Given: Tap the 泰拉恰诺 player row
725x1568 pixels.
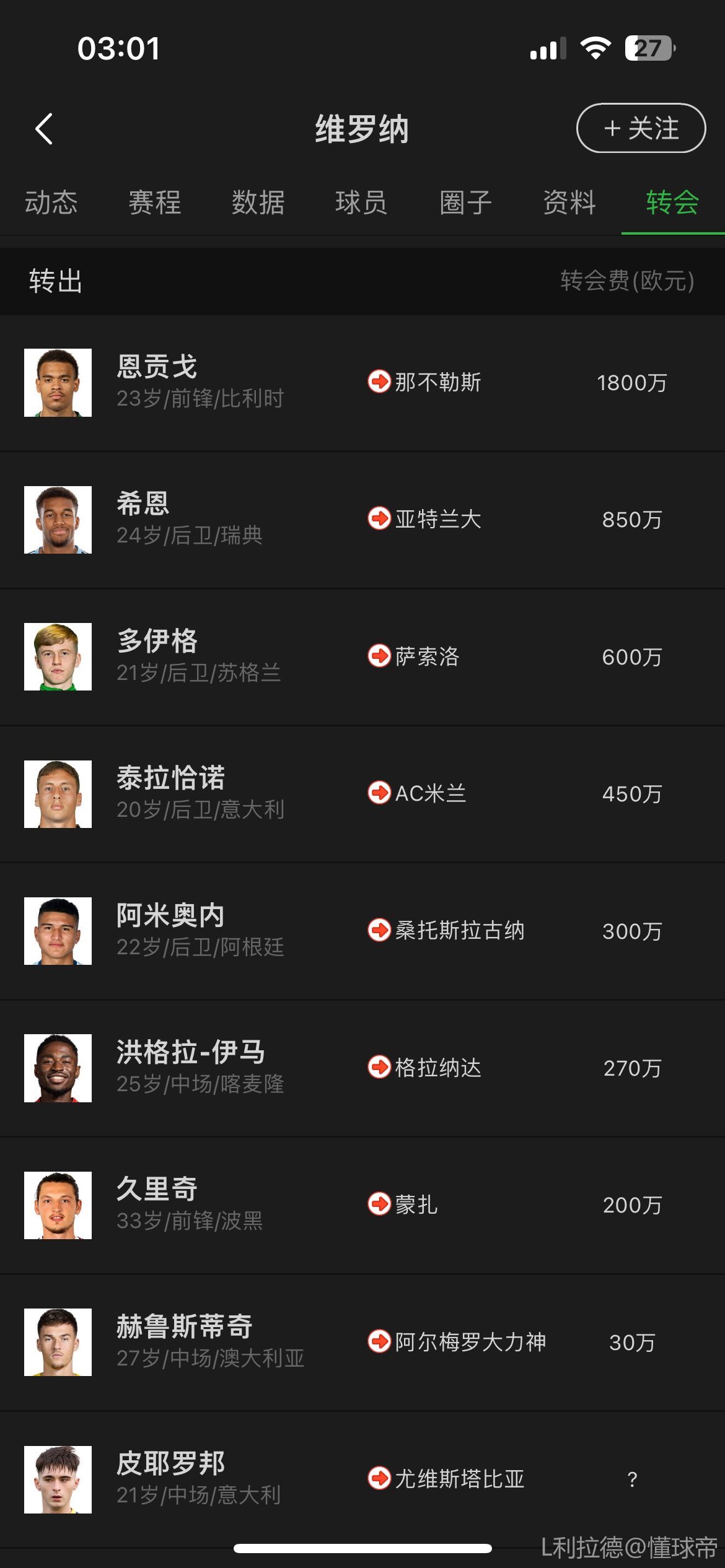Looking at the screenshot, I should [362, 794].
